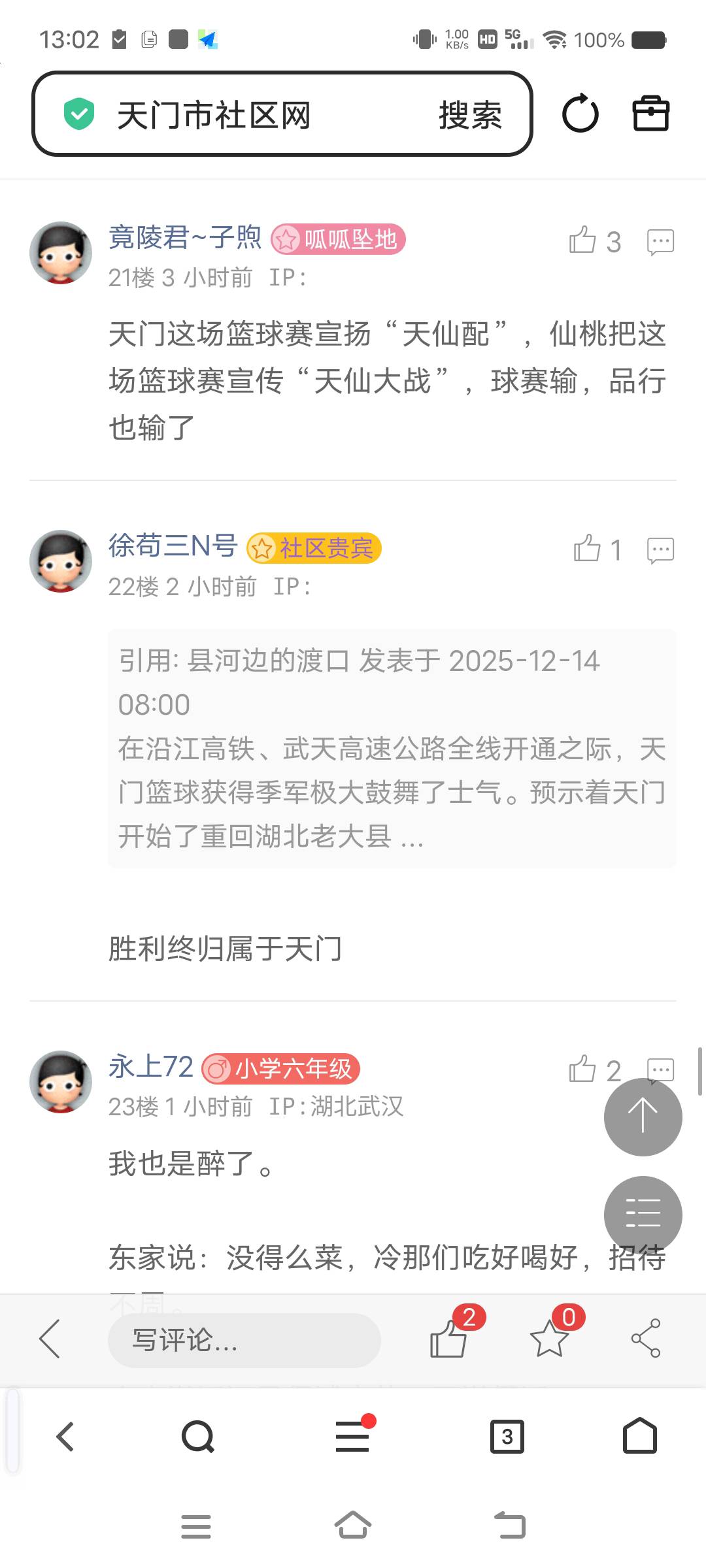The image size is (706, 1568).
Task: Like 永上72's comment
Action: 582,1070
